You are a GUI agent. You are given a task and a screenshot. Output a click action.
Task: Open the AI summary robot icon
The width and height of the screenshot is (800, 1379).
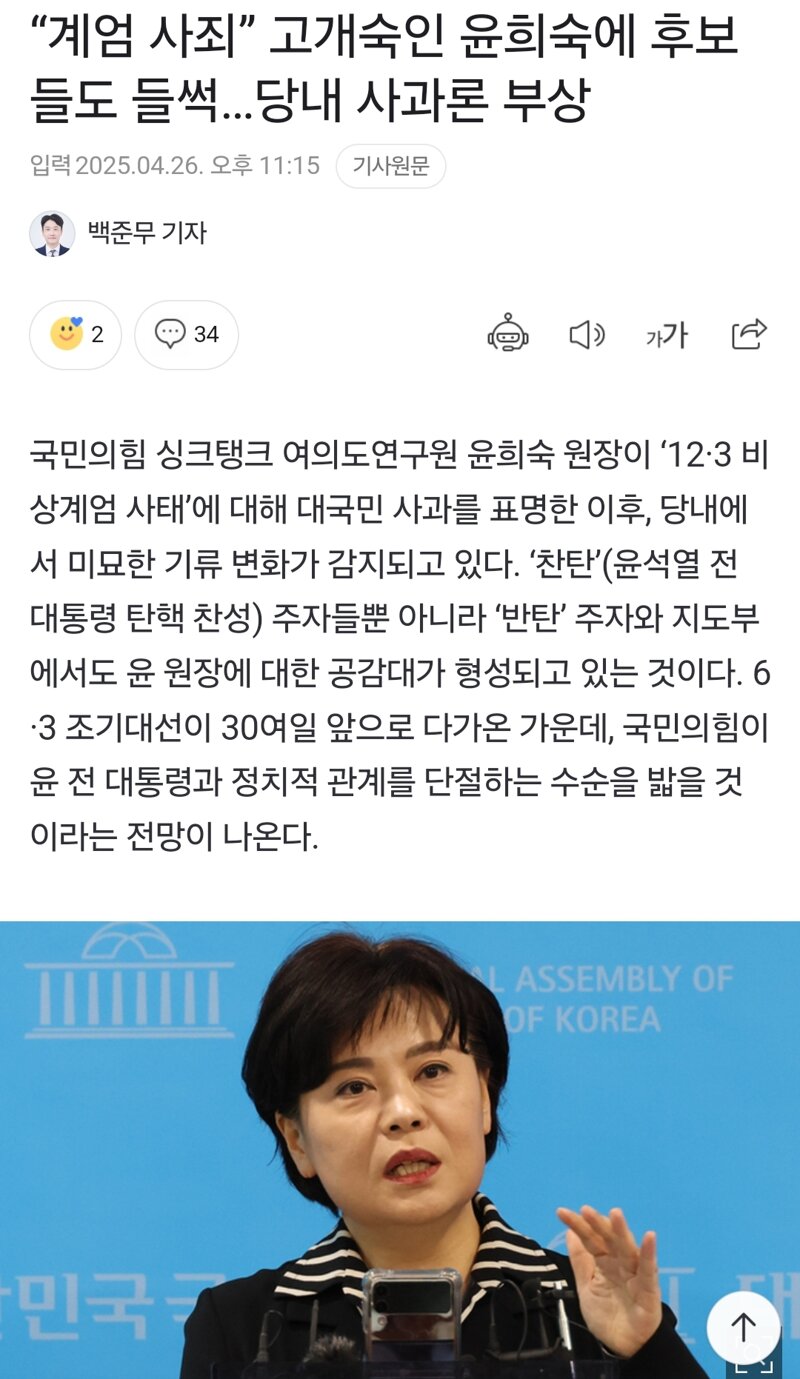(x=508, y=334)
